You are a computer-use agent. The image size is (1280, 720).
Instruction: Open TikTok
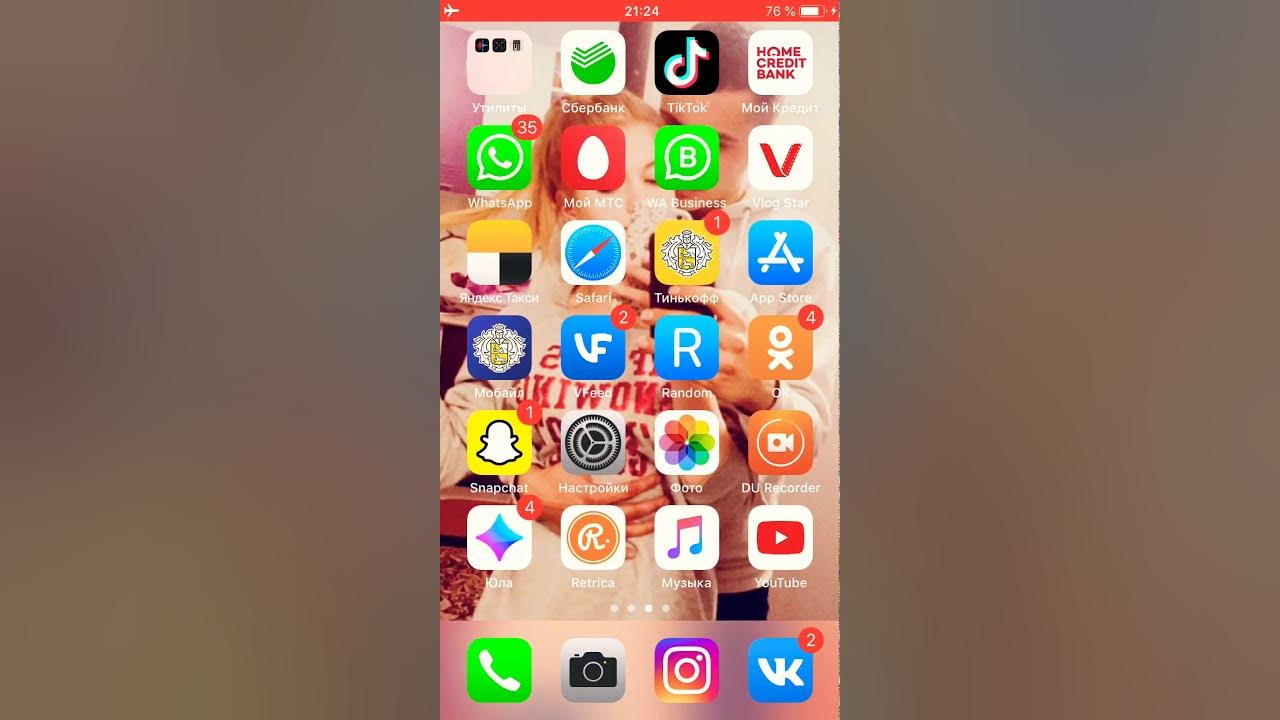tap(686, 62)
